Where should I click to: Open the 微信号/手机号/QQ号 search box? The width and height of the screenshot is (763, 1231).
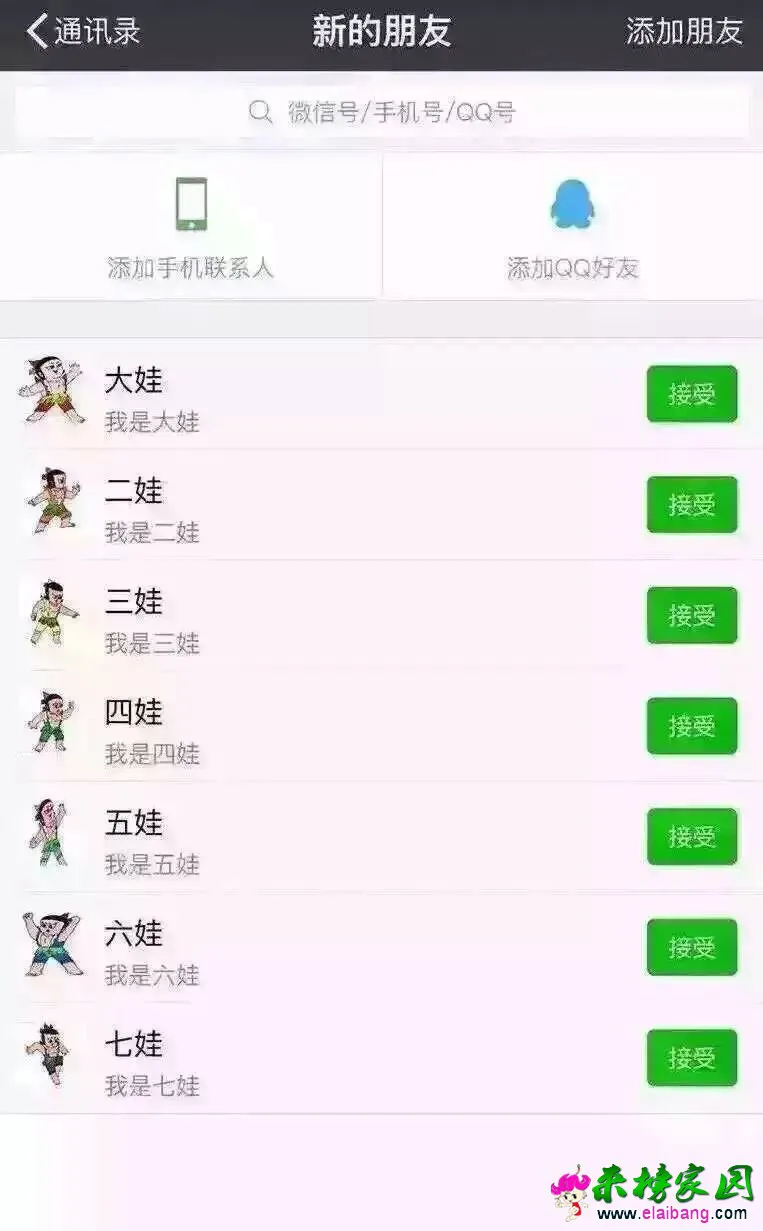(x=382, y=112)
